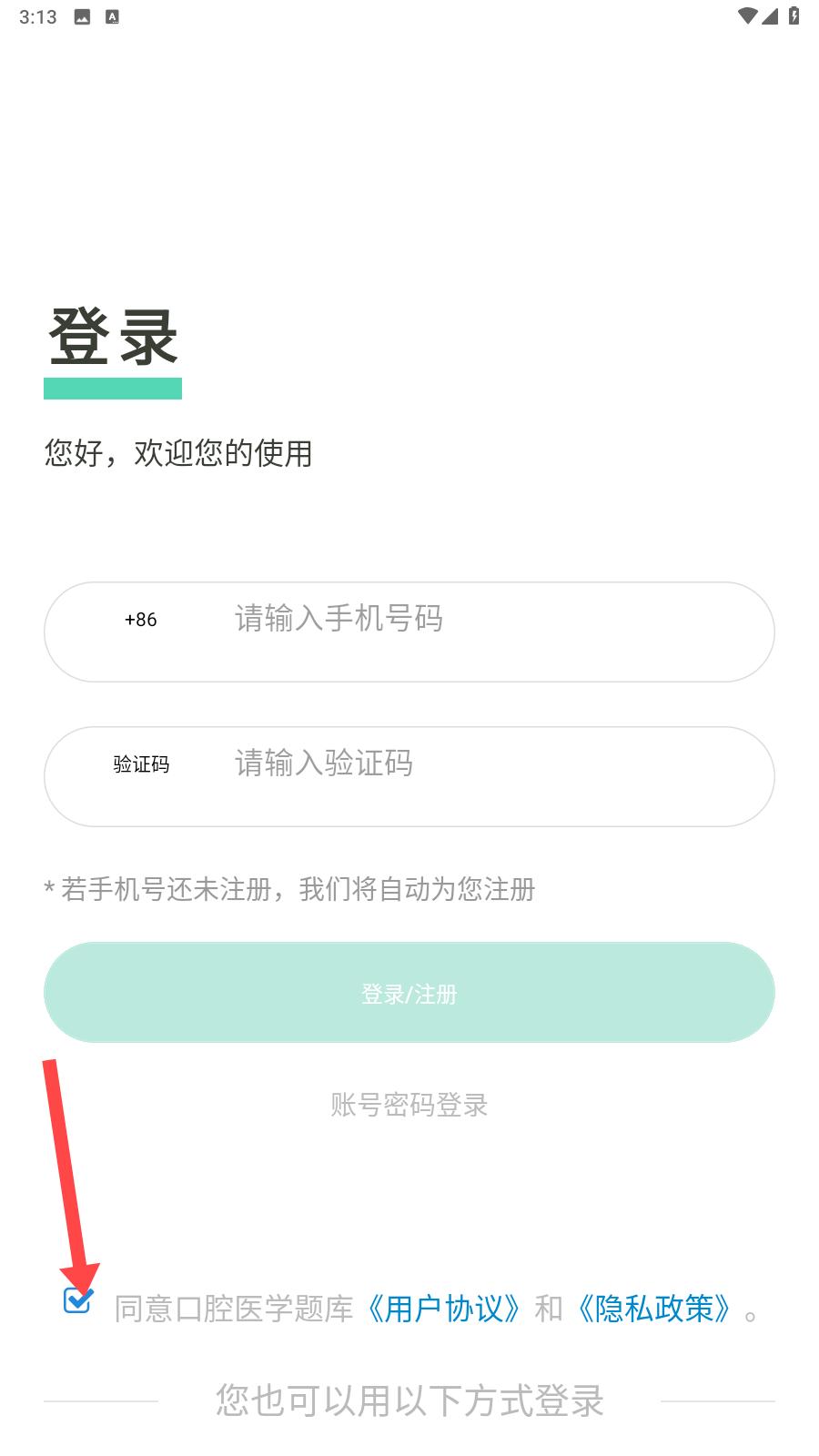Open the 《隐私政策》 link
819x1456 pixels.
[654, 1309]
